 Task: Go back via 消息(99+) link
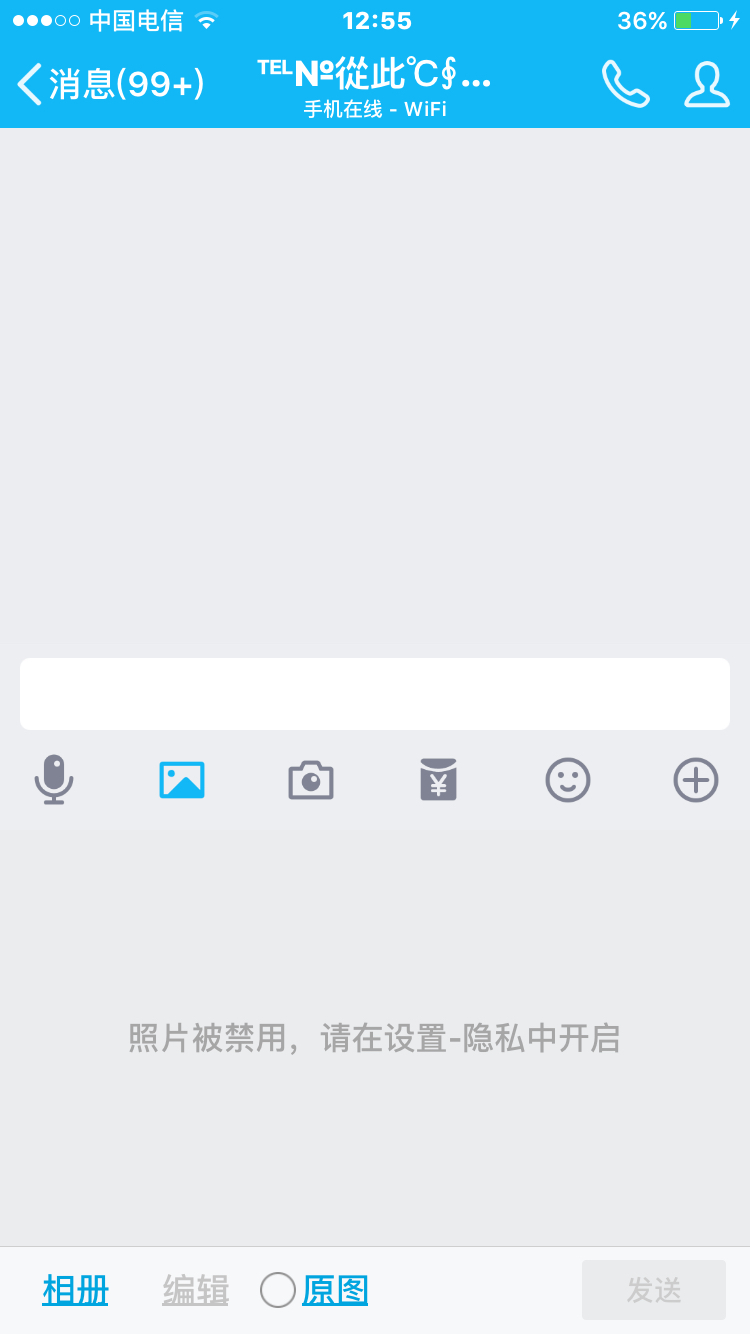click(x=110, y=85)
